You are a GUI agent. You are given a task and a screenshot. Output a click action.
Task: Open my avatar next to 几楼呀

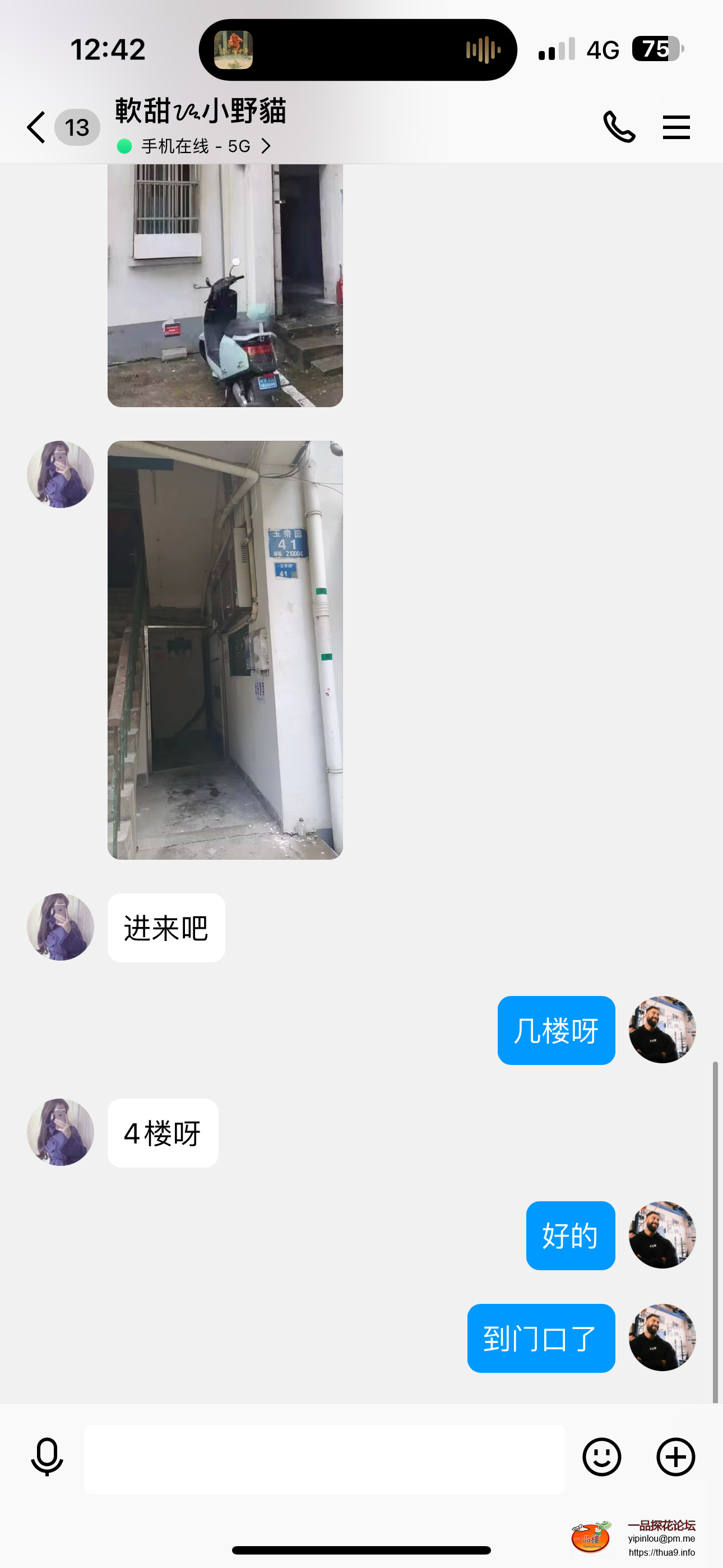pyautogui.click(x=661, y=1029)
